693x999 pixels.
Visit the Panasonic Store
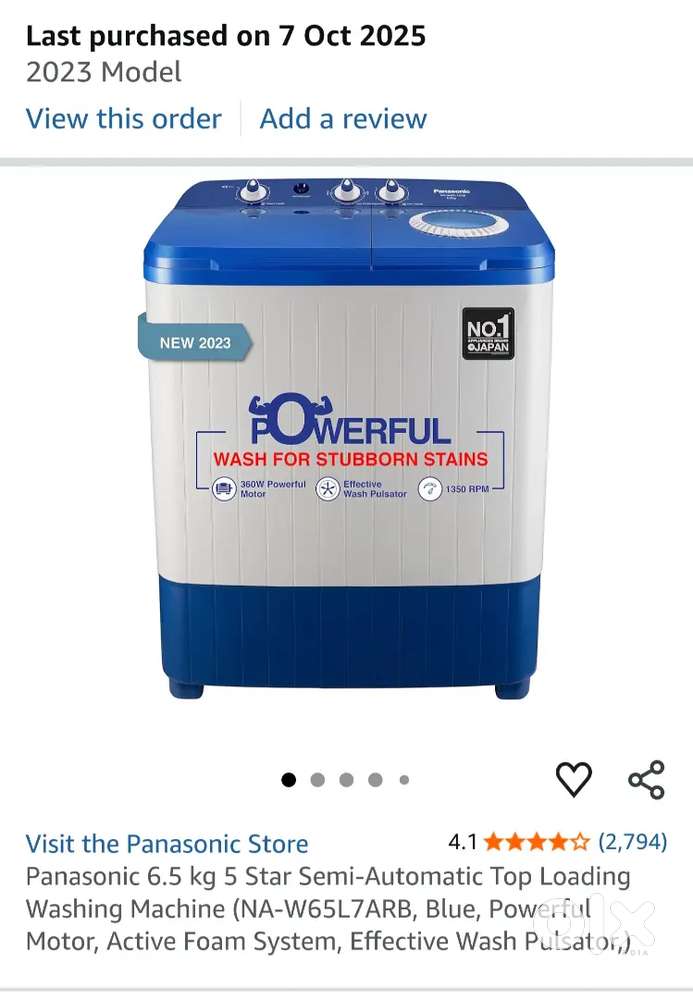coord(167,843)
